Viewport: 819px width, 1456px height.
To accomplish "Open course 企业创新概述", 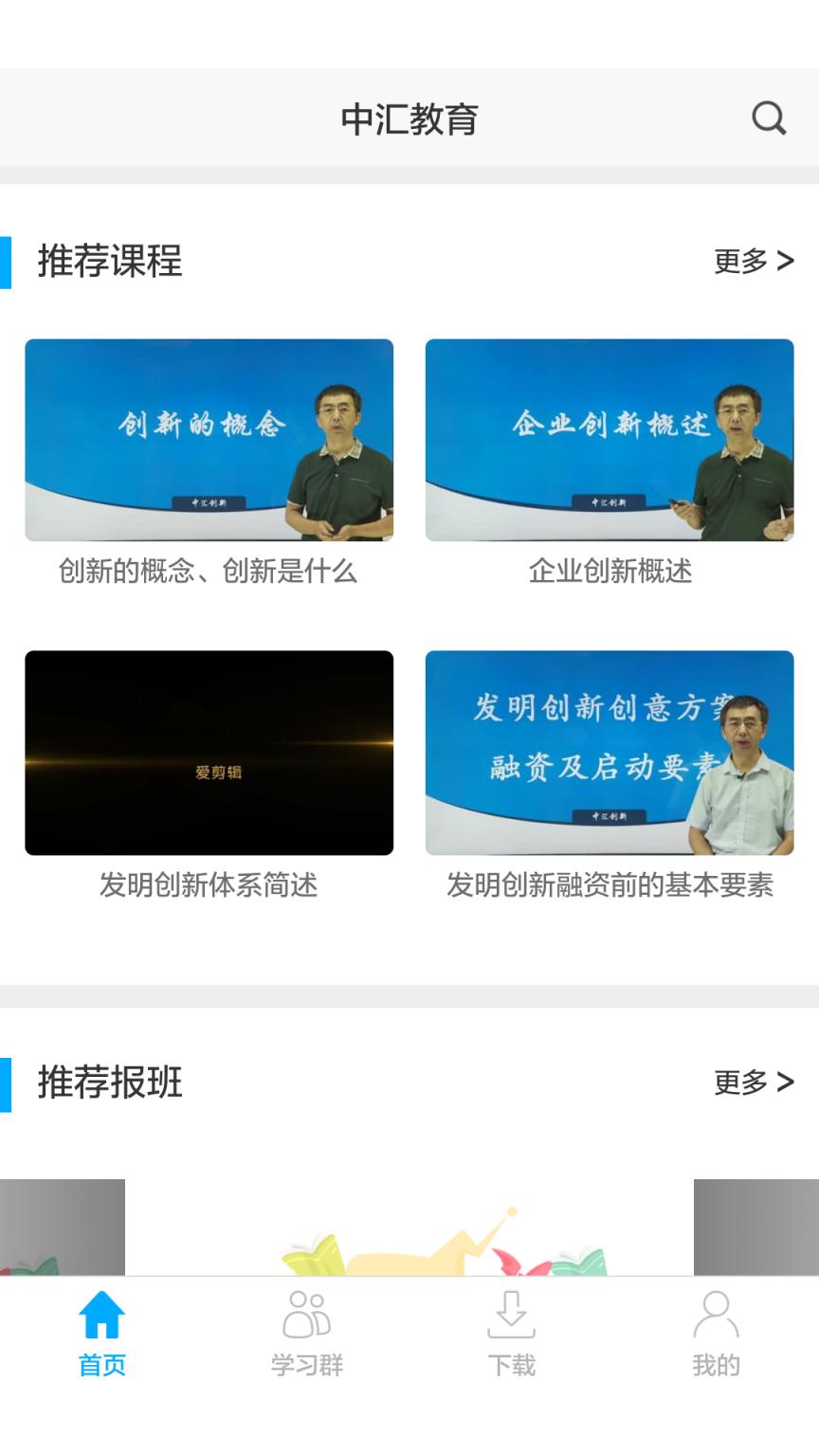I will pos(610,441).
